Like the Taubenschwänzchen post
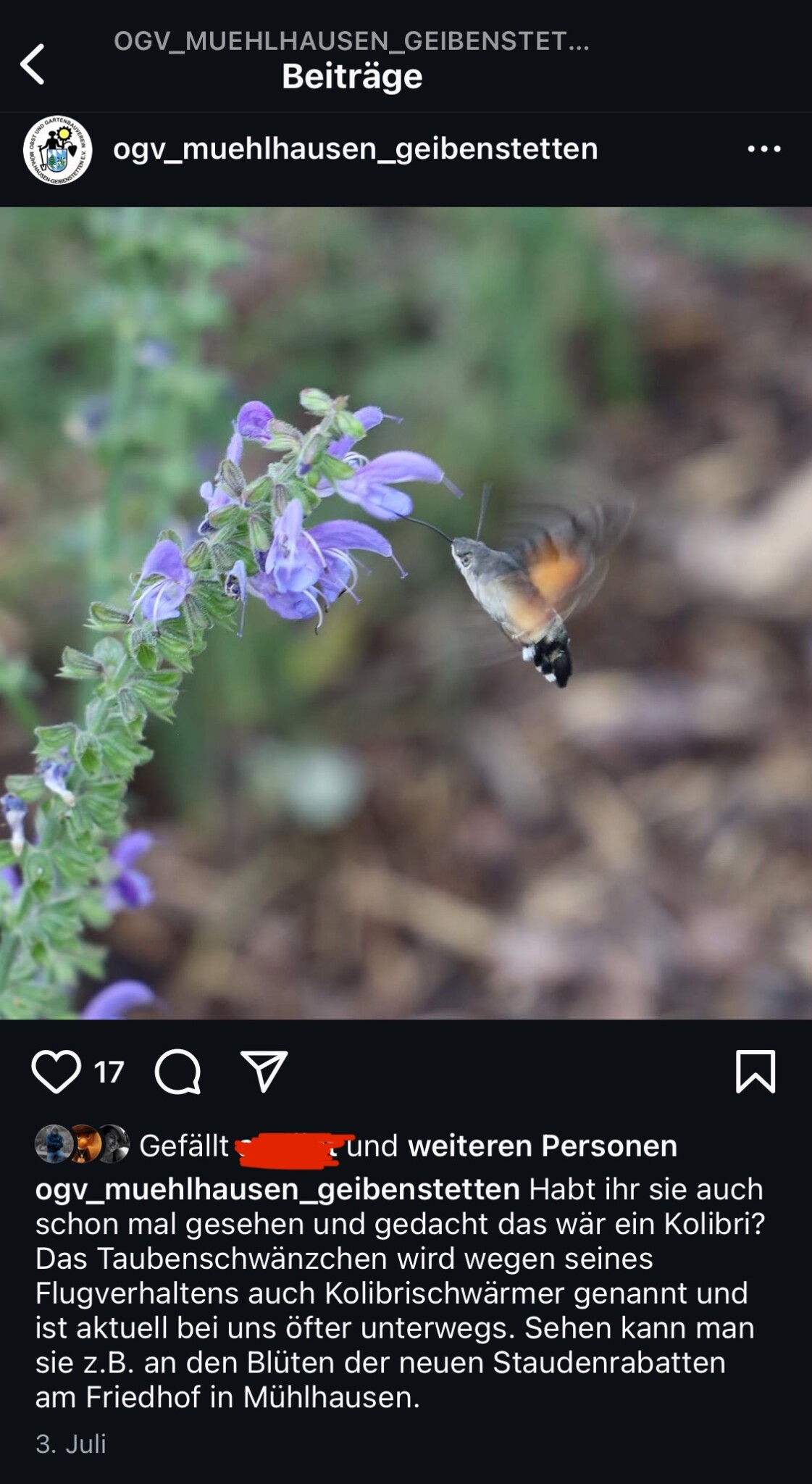Viewport: 812px width, 1484px height. (x=56, y=1072)
